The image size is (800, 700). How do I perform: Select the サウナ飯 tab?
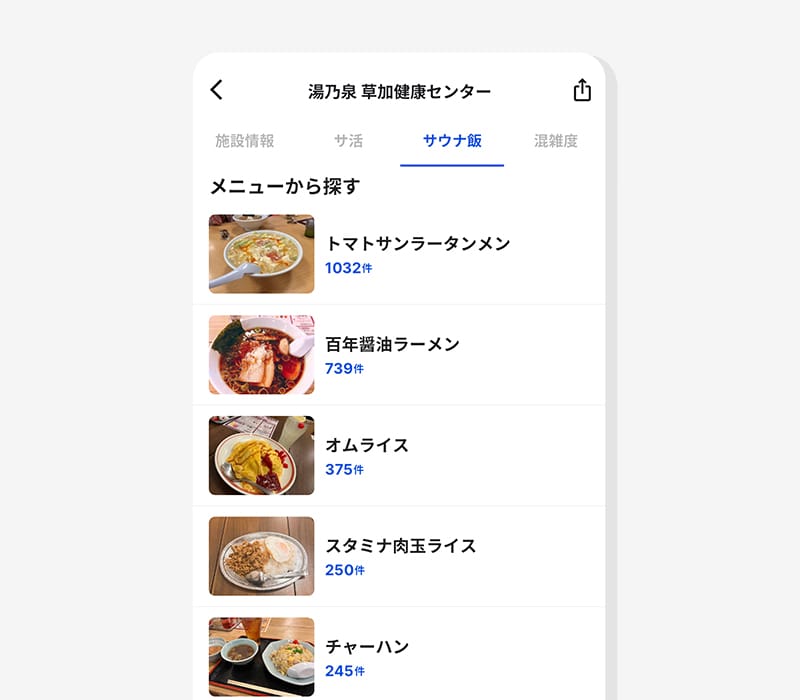click(x=452, y=141)
